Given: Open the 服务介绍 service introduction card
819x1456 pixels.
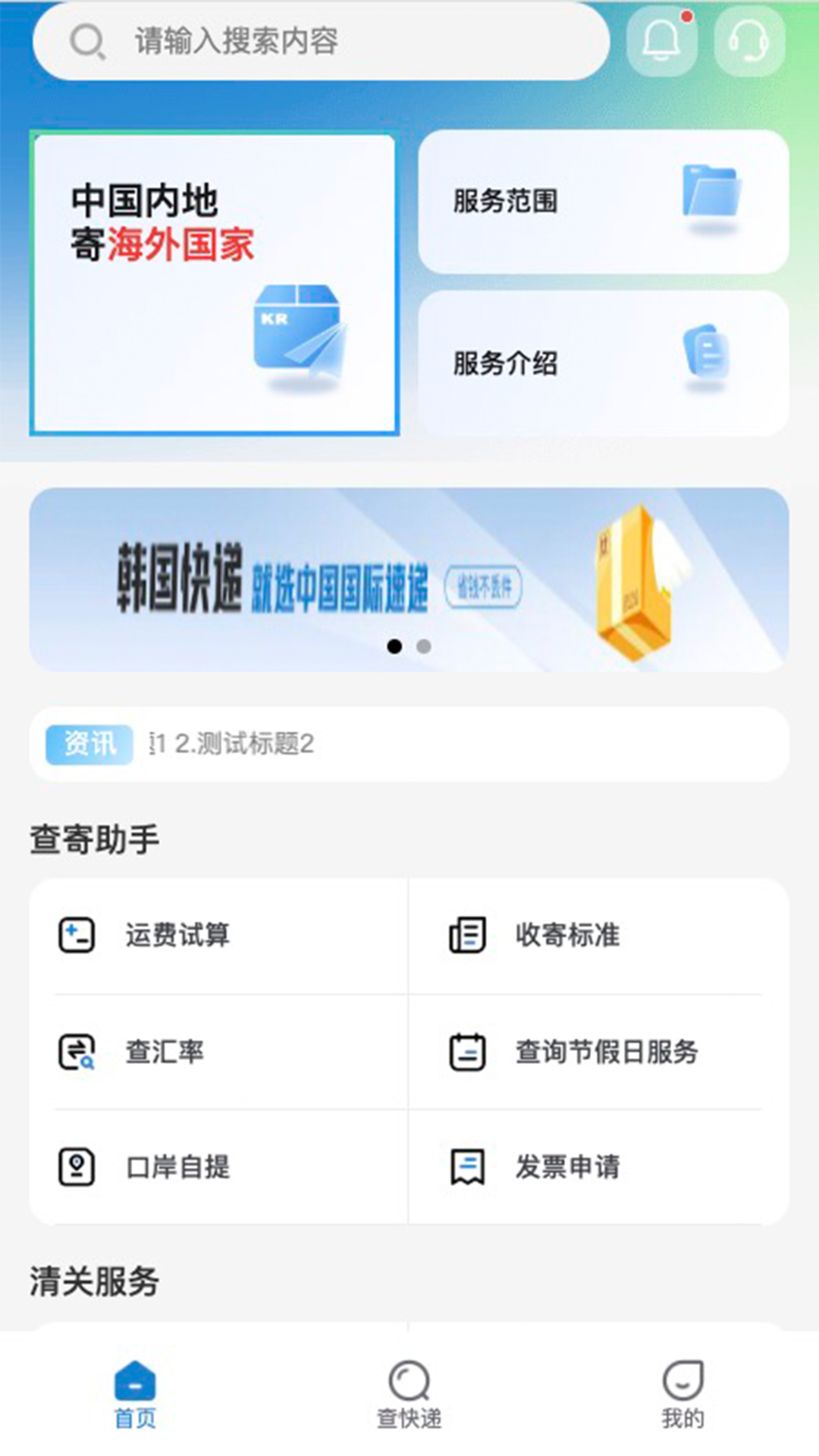Looking at the screenshot, I should (601, 362).
